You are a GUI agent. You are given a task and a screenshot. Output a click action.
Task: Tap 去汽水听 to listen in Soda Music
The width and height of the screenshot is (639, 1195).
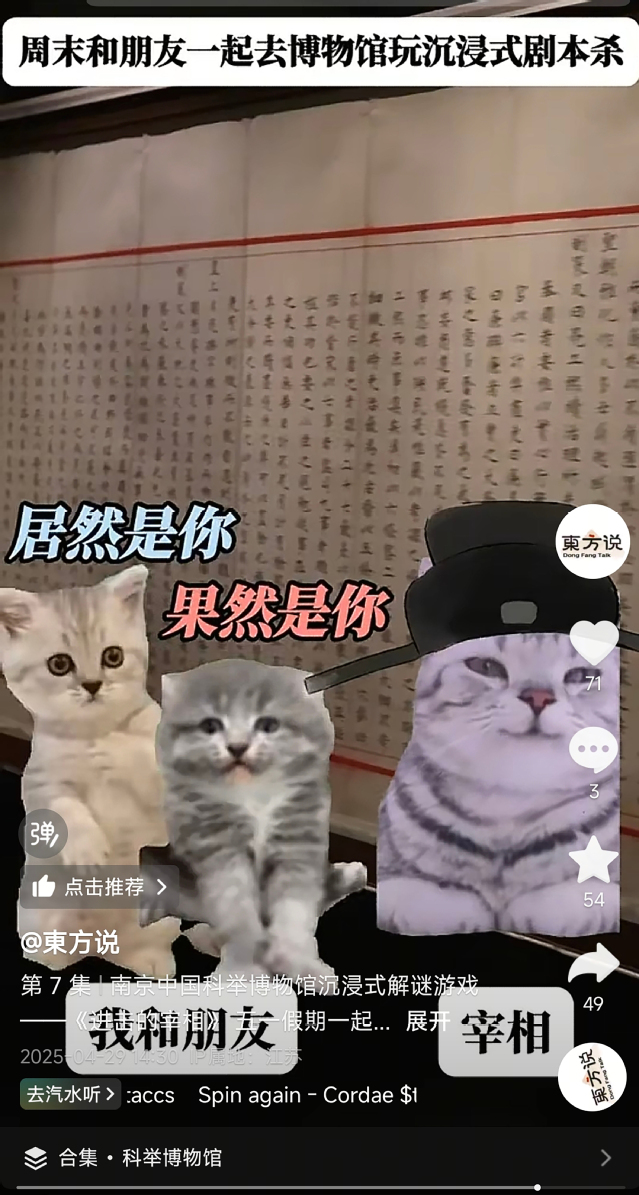pos(70,1094)
